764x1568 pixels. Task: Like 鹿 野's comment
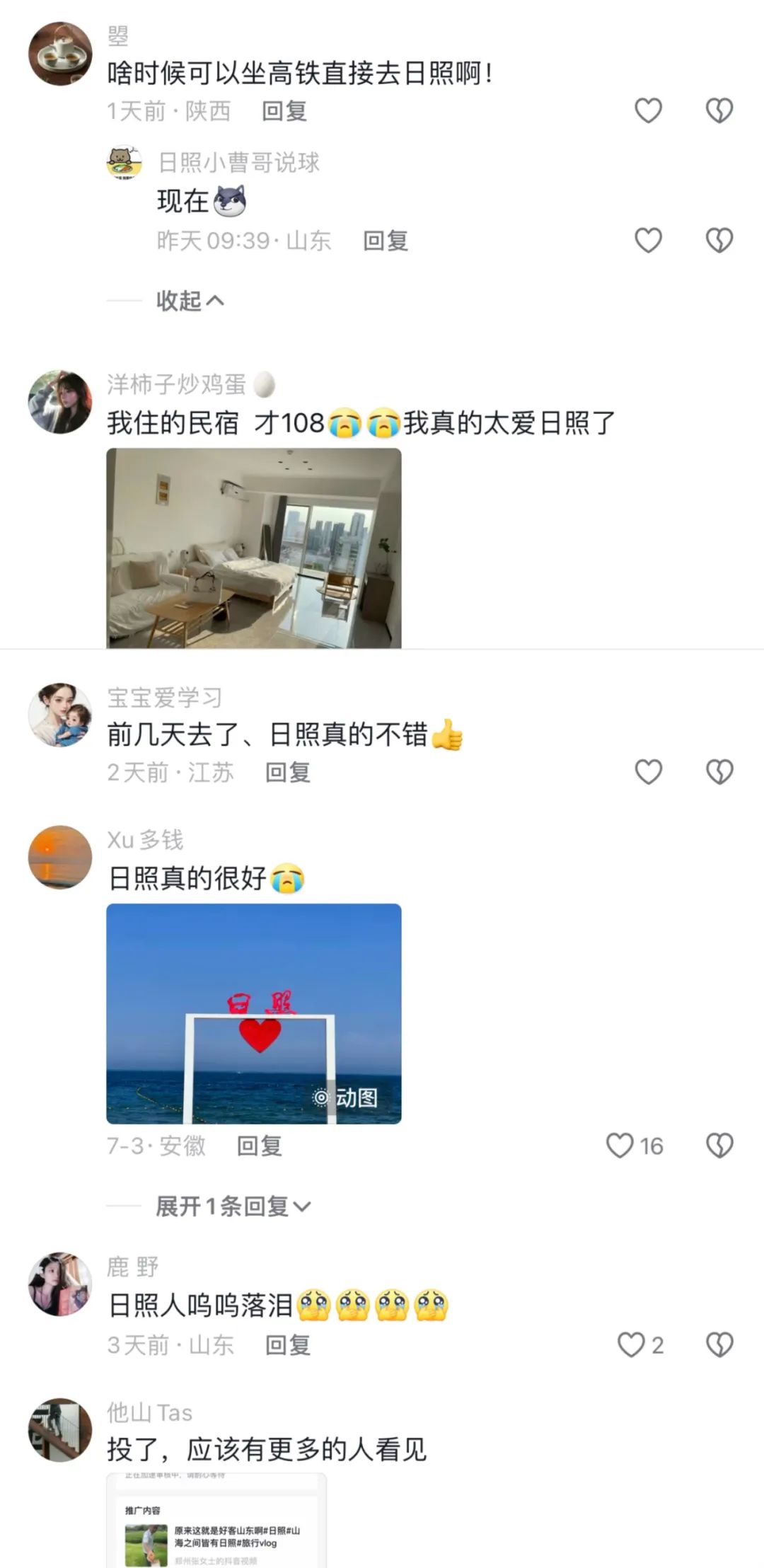tap(631, 1345)
